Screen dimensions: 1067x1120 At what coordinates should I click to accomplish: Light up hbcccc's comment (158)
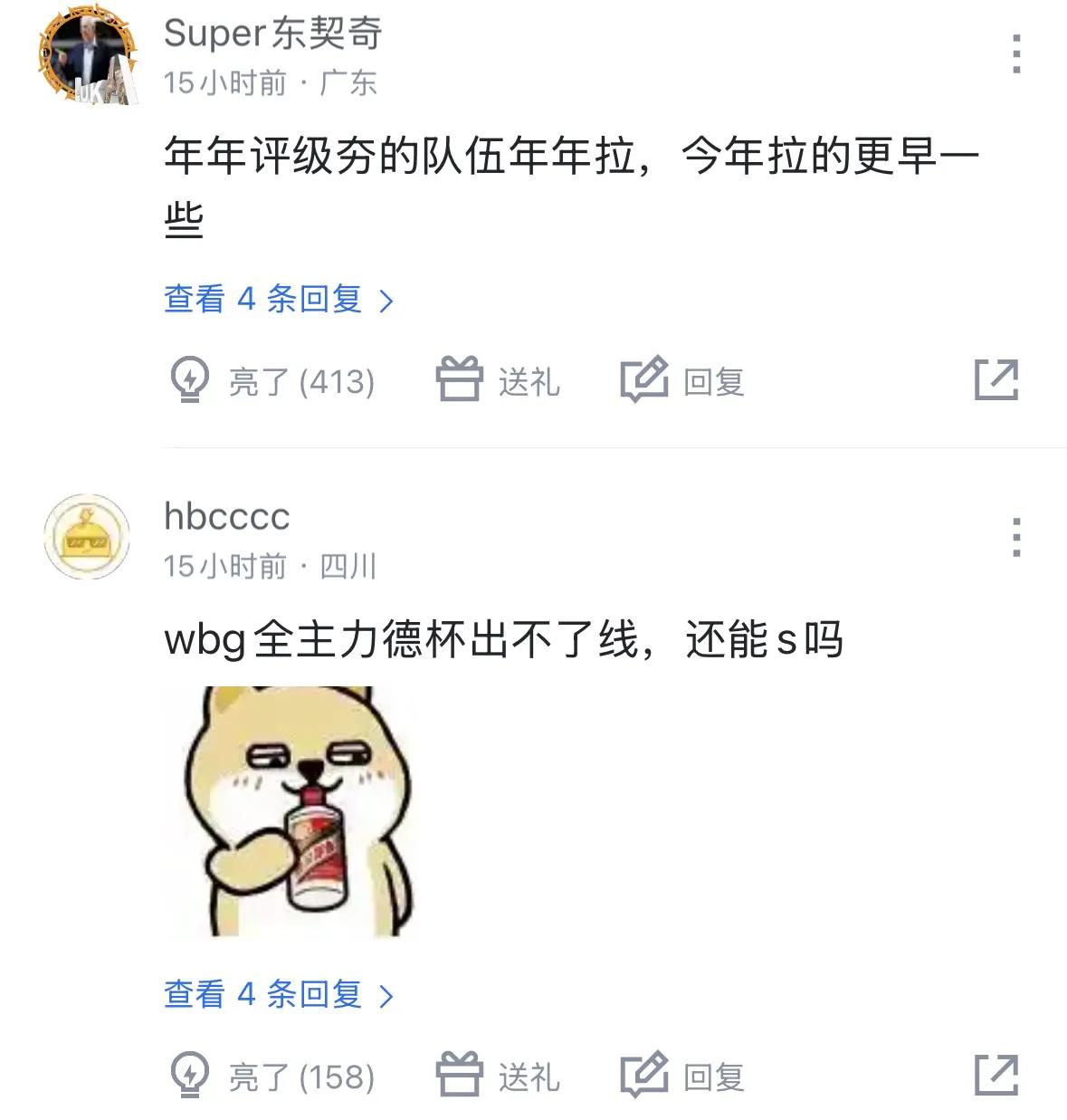click(x=272, y=1077)
